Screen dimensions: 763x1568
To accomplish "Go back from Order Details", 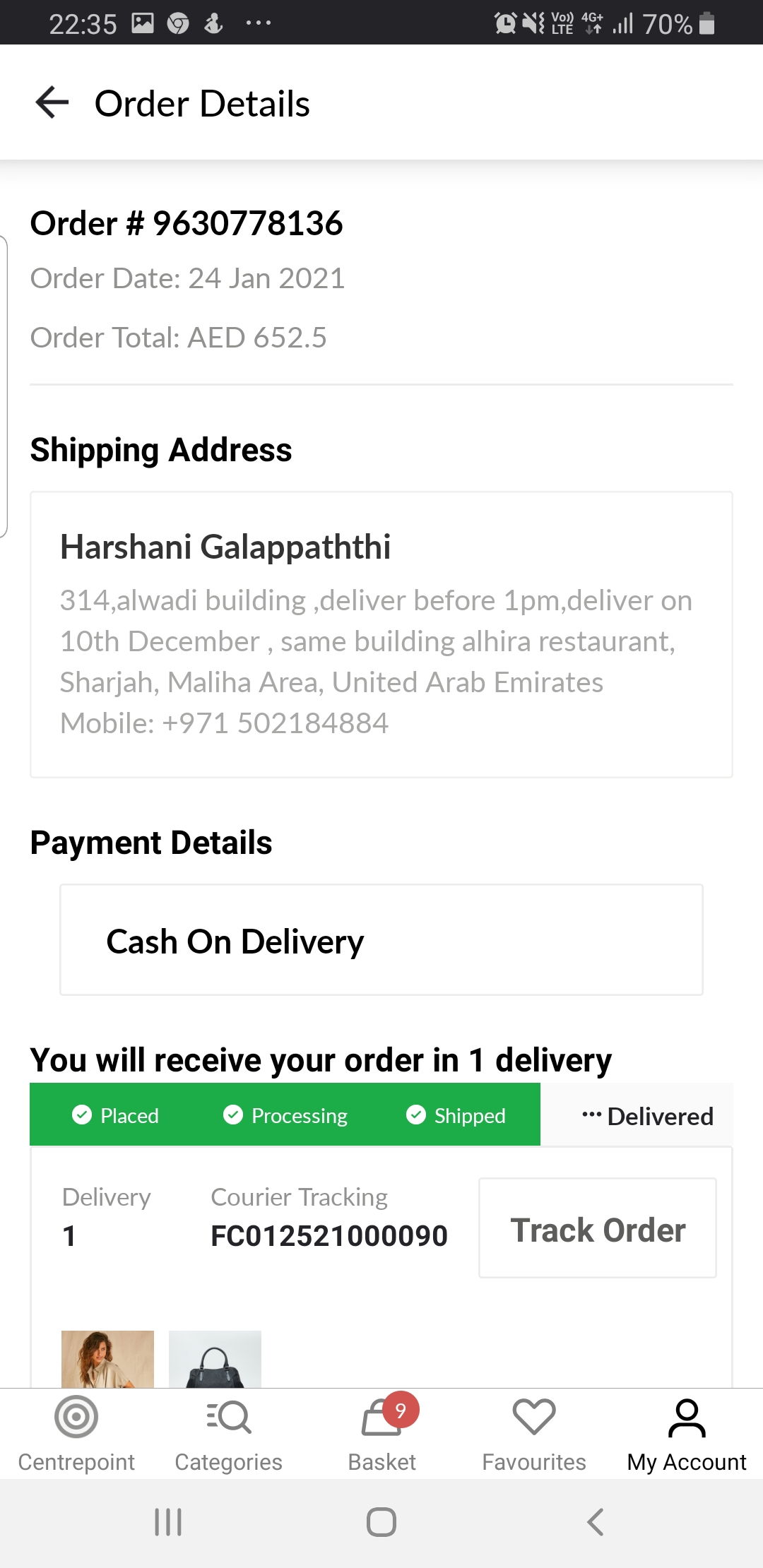I will click(52, 103).
